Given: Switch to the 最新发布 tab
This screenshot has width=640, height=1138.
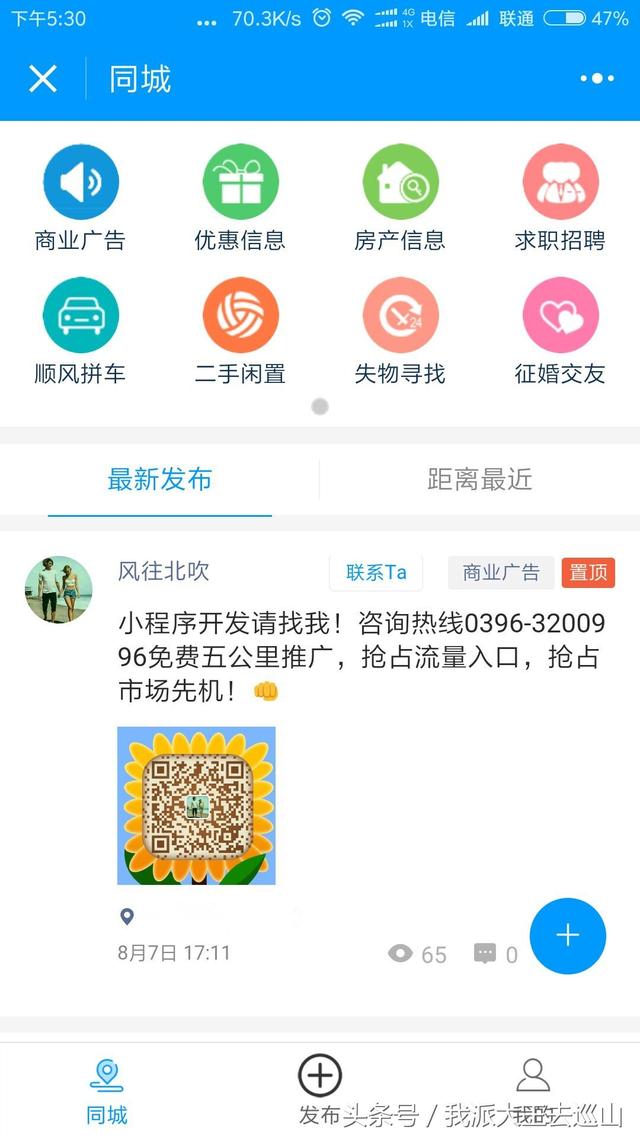Looking at the screenshot, I should pyautogui.click(x=160, y=480).
